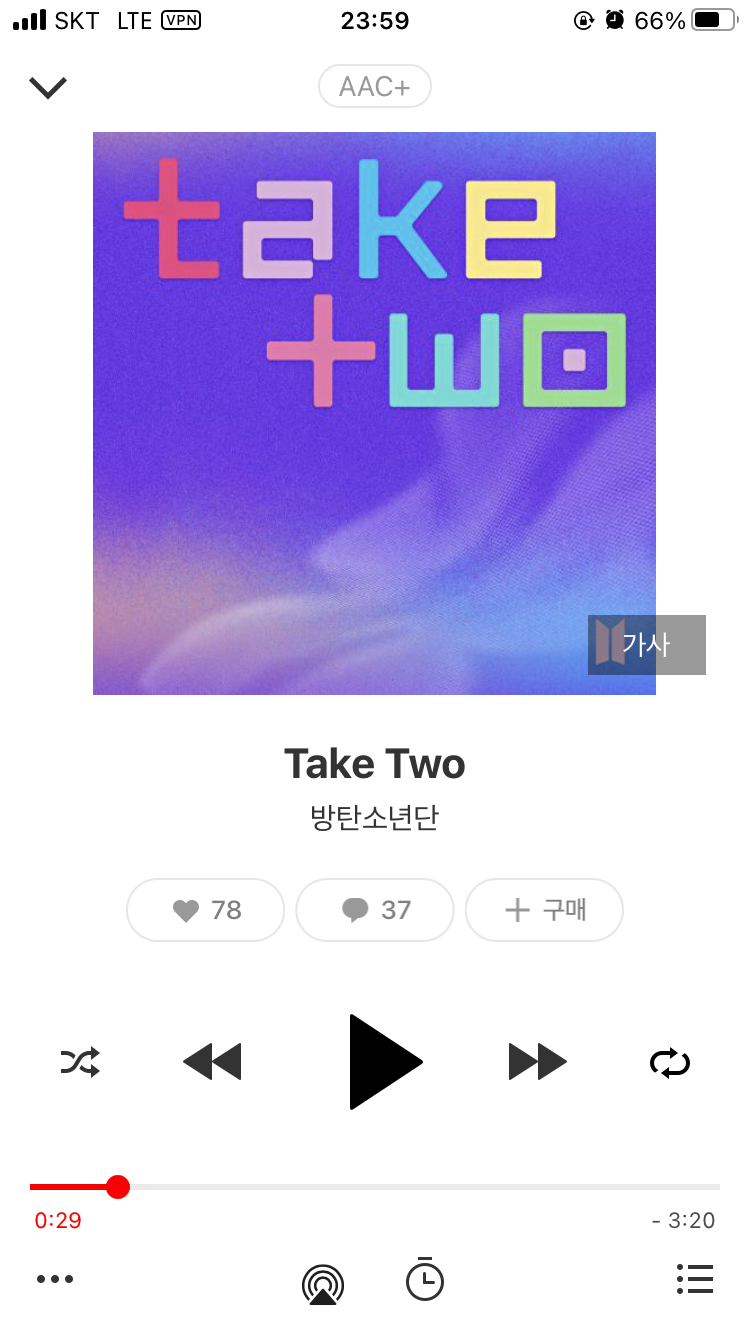The width and height of the screenshot is (750, 1334).
Task: Tap the Take Two album cover
Action: point(374,413)
